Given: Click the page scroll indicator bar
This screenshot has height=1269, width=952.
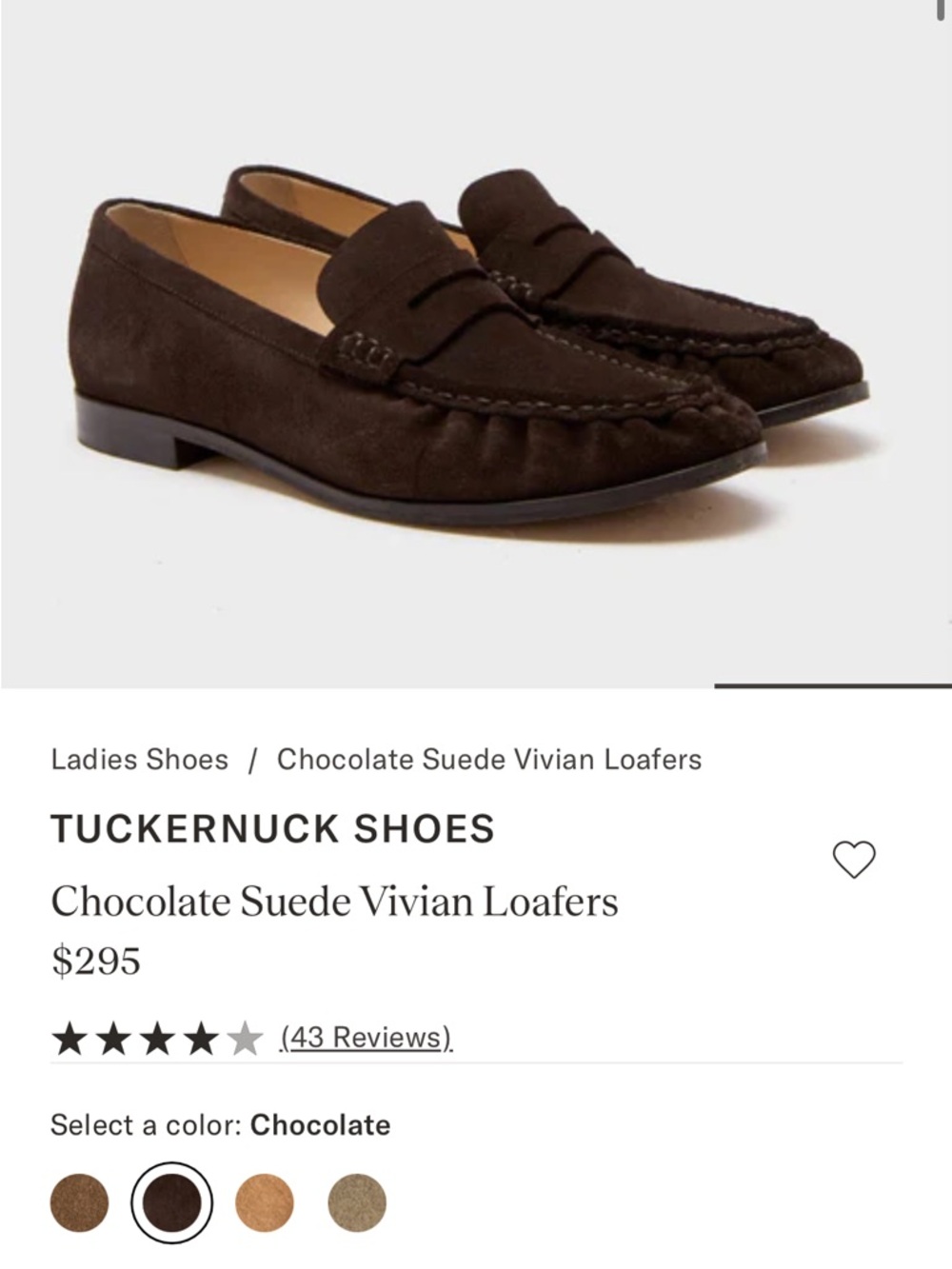Looking at the screenshot, I should 831,684.
